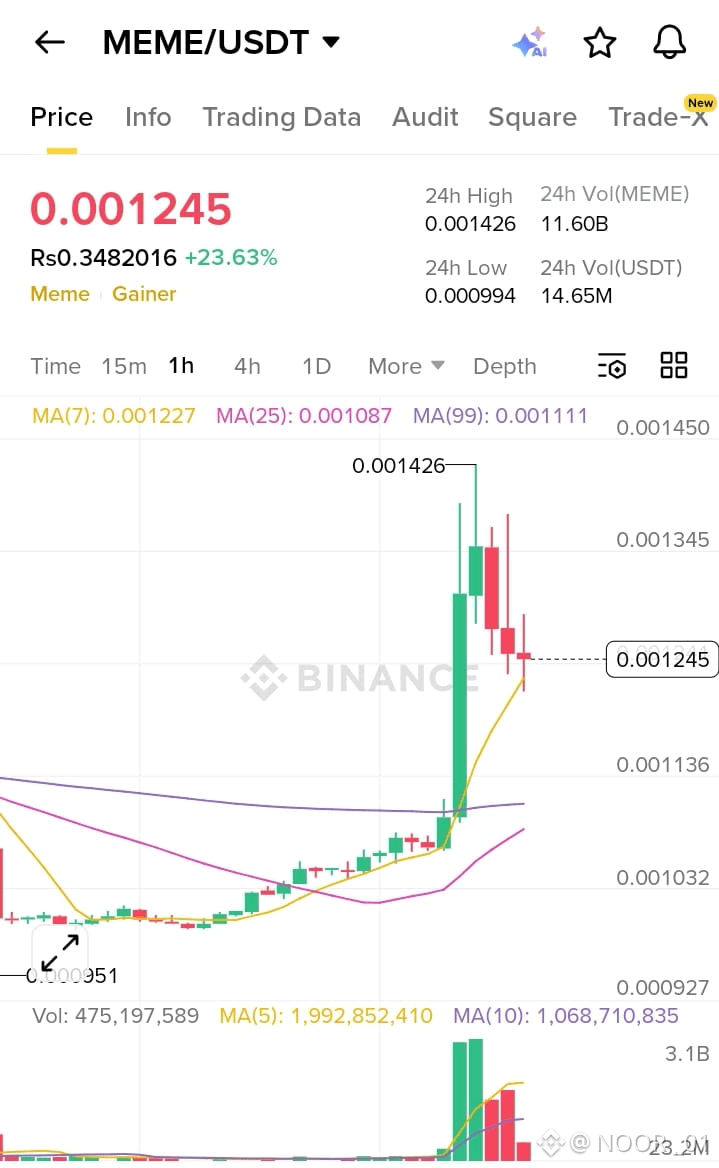This screenshot has width=719, height=1168.
Task: Open the Square tab
Action: [x=532, y=117]
